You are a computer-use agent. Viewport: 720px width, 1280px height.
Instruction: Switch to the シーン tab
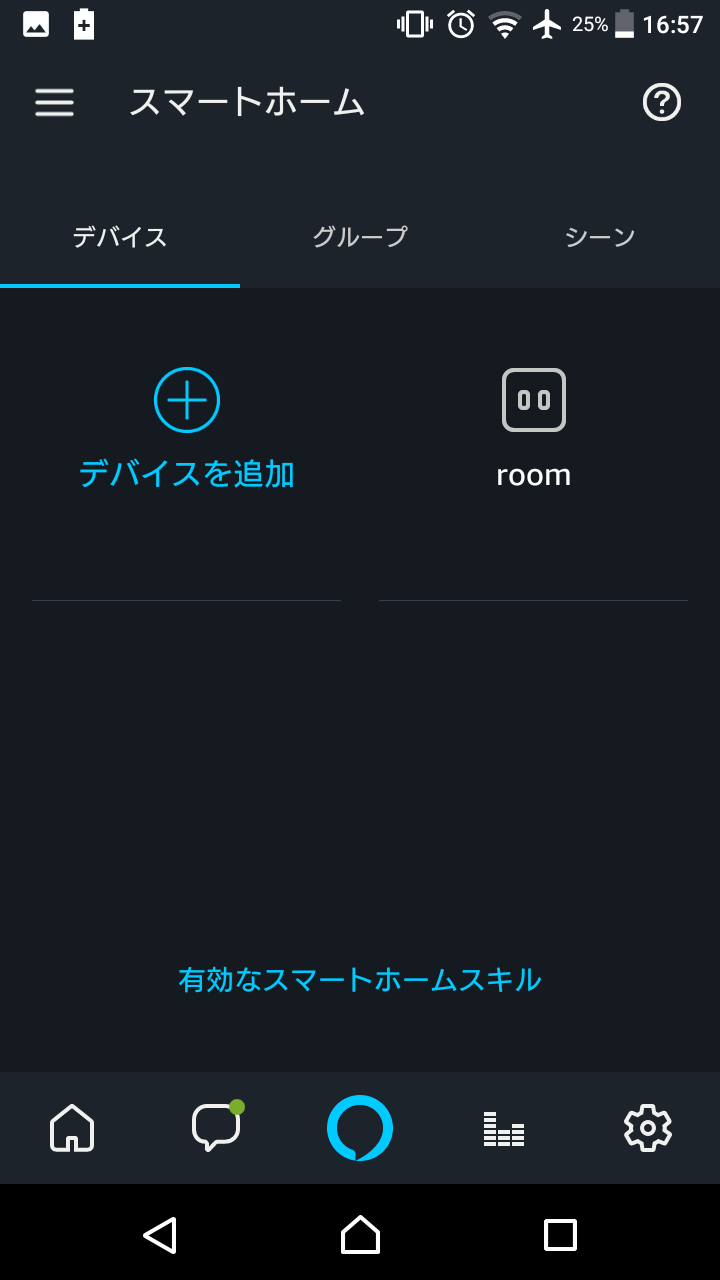tap(600, 237)
